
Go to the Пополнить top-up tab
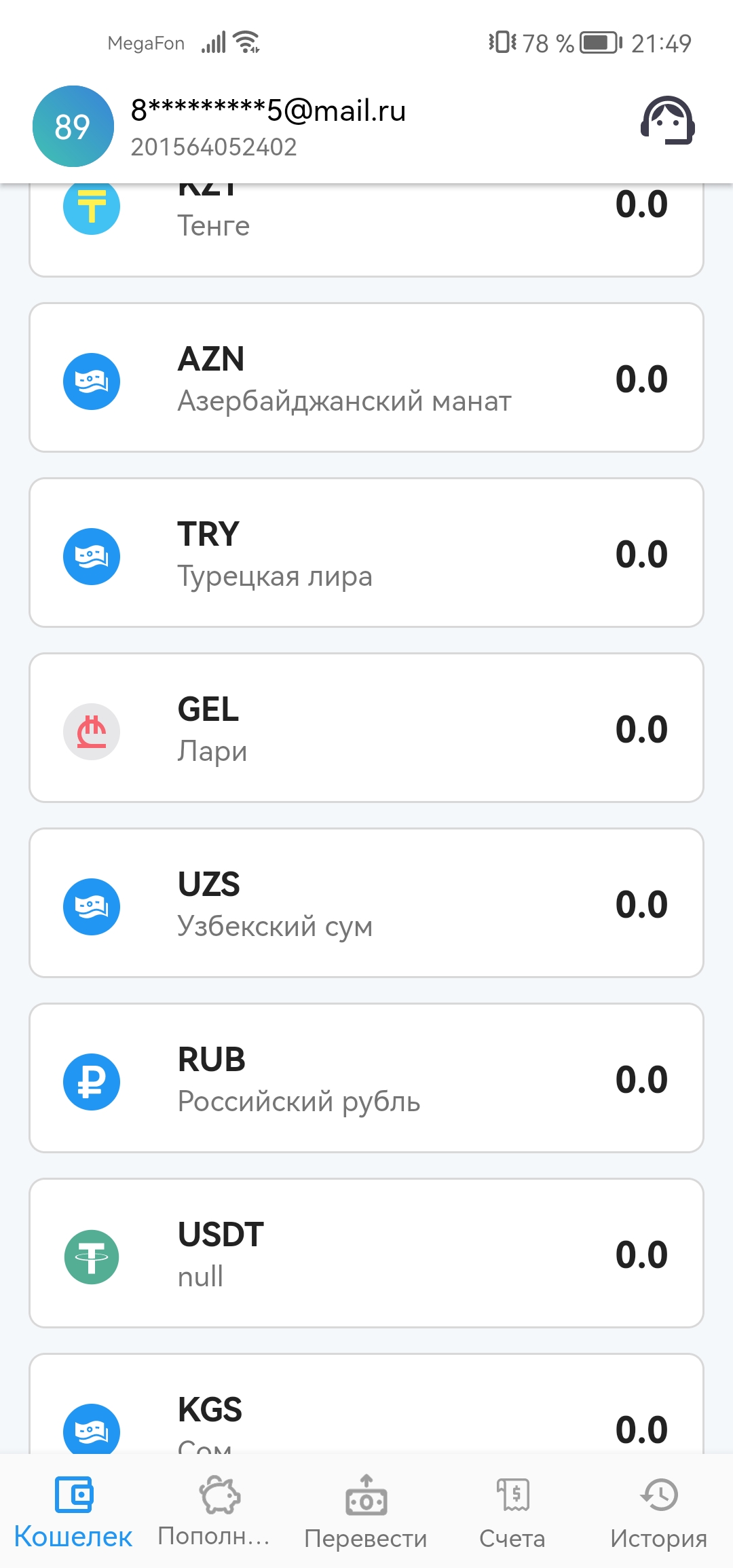click(219, 1511)
